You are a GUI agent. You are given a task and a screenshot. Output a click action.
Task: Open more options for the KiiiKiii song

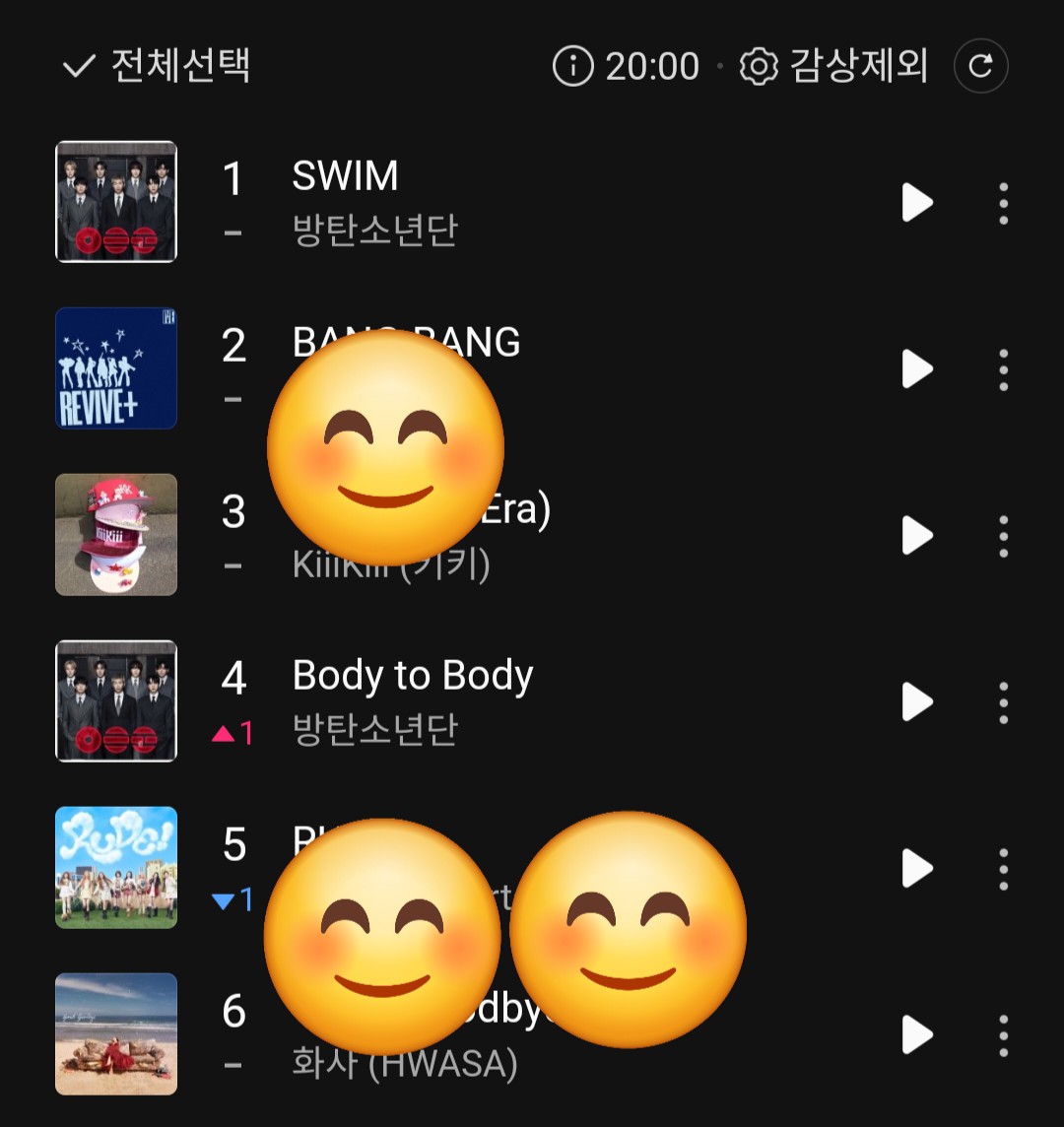(1003, 536)
